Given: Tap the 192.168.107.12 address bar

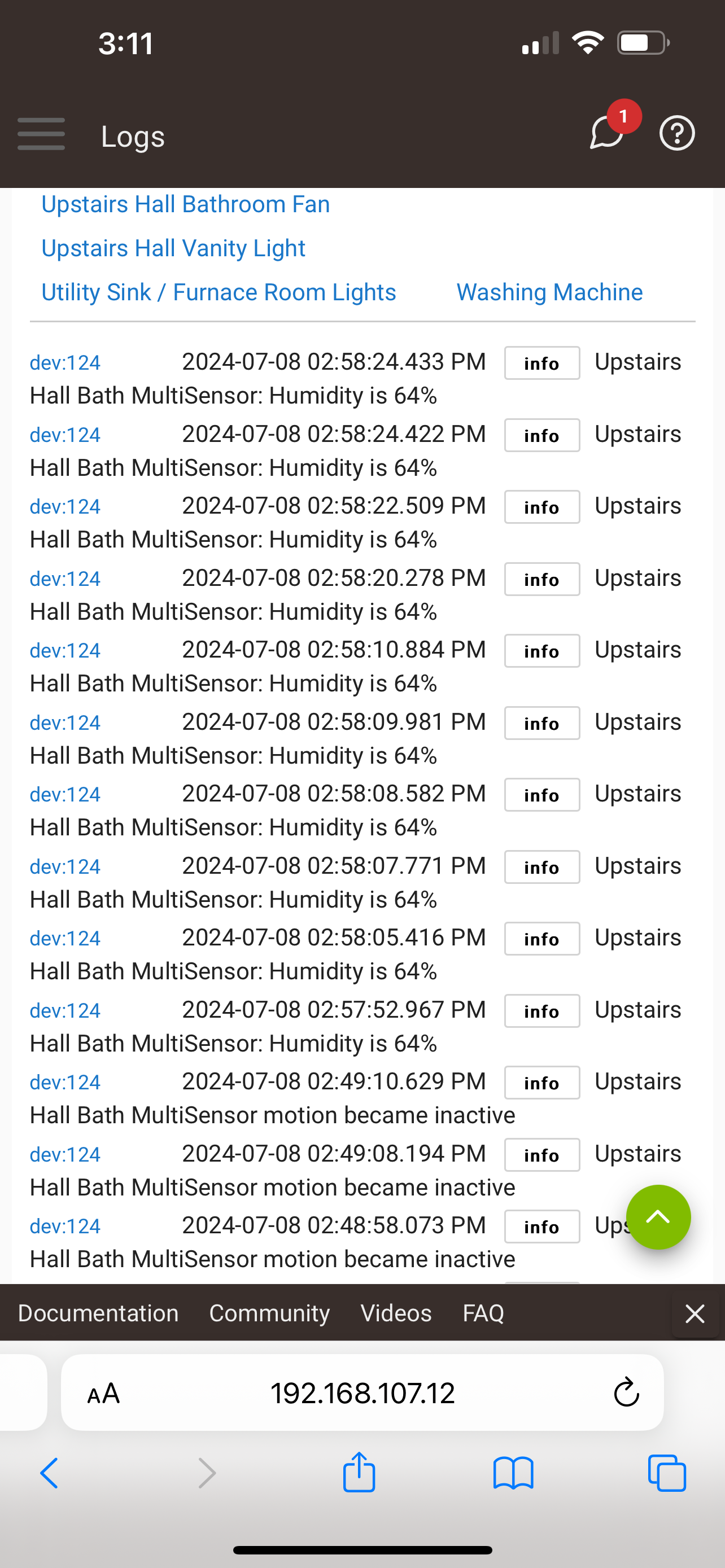Looking at the screenshot, I should [x=363, y=1392].
